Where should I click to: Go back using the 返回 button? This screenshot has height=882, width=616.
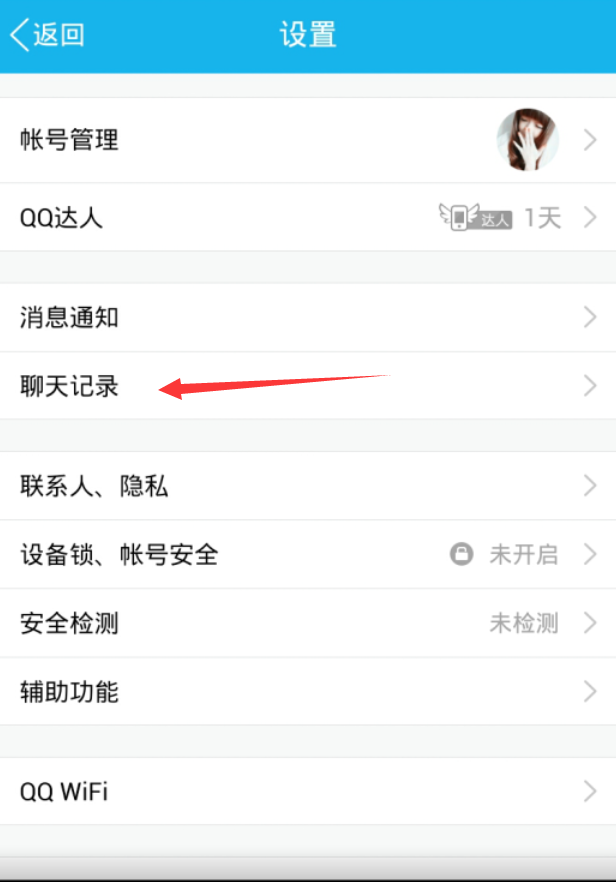(x=48, y=34)
